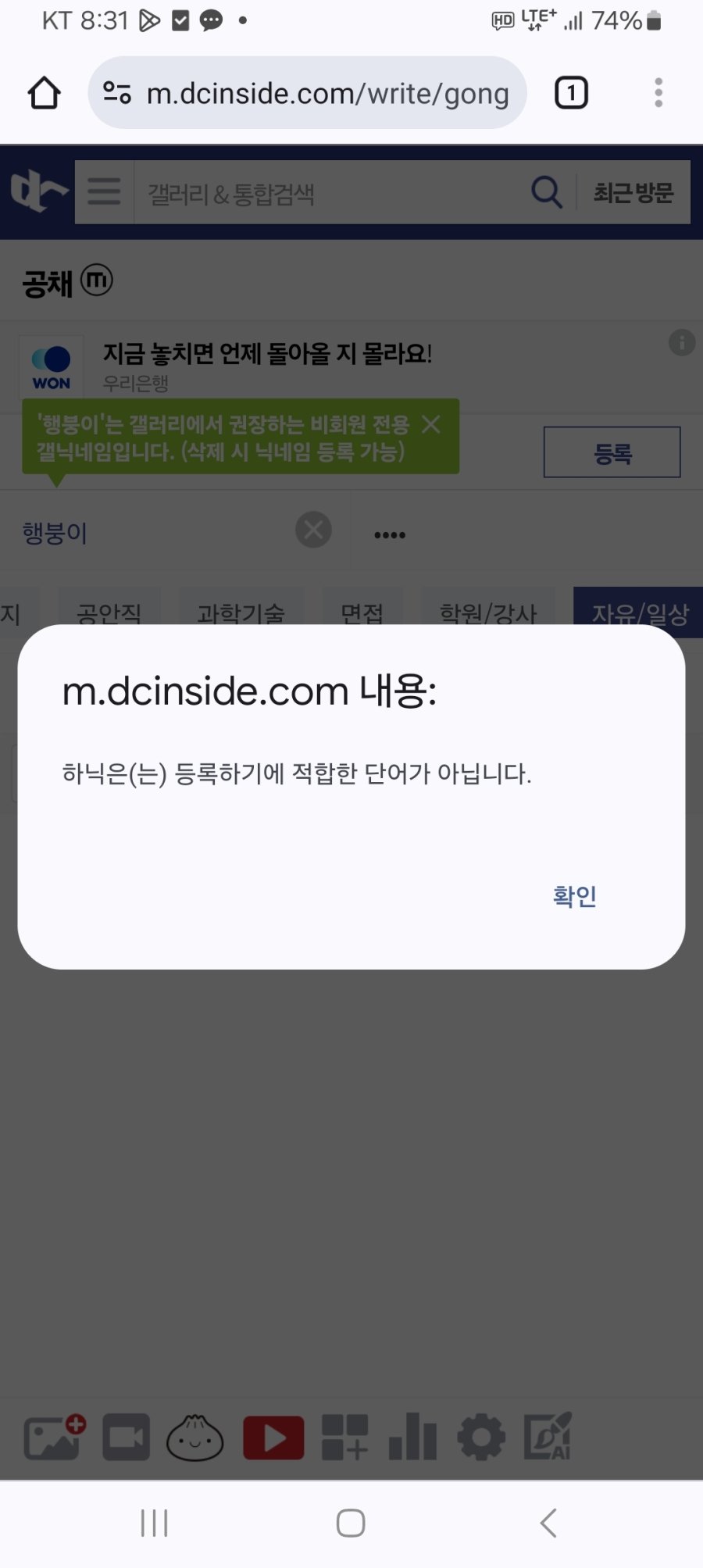Image resolution: width=703 pixels, height=1568 pixels.
Task: Open the browser tab switcher
Action: [x=570, y=93]
